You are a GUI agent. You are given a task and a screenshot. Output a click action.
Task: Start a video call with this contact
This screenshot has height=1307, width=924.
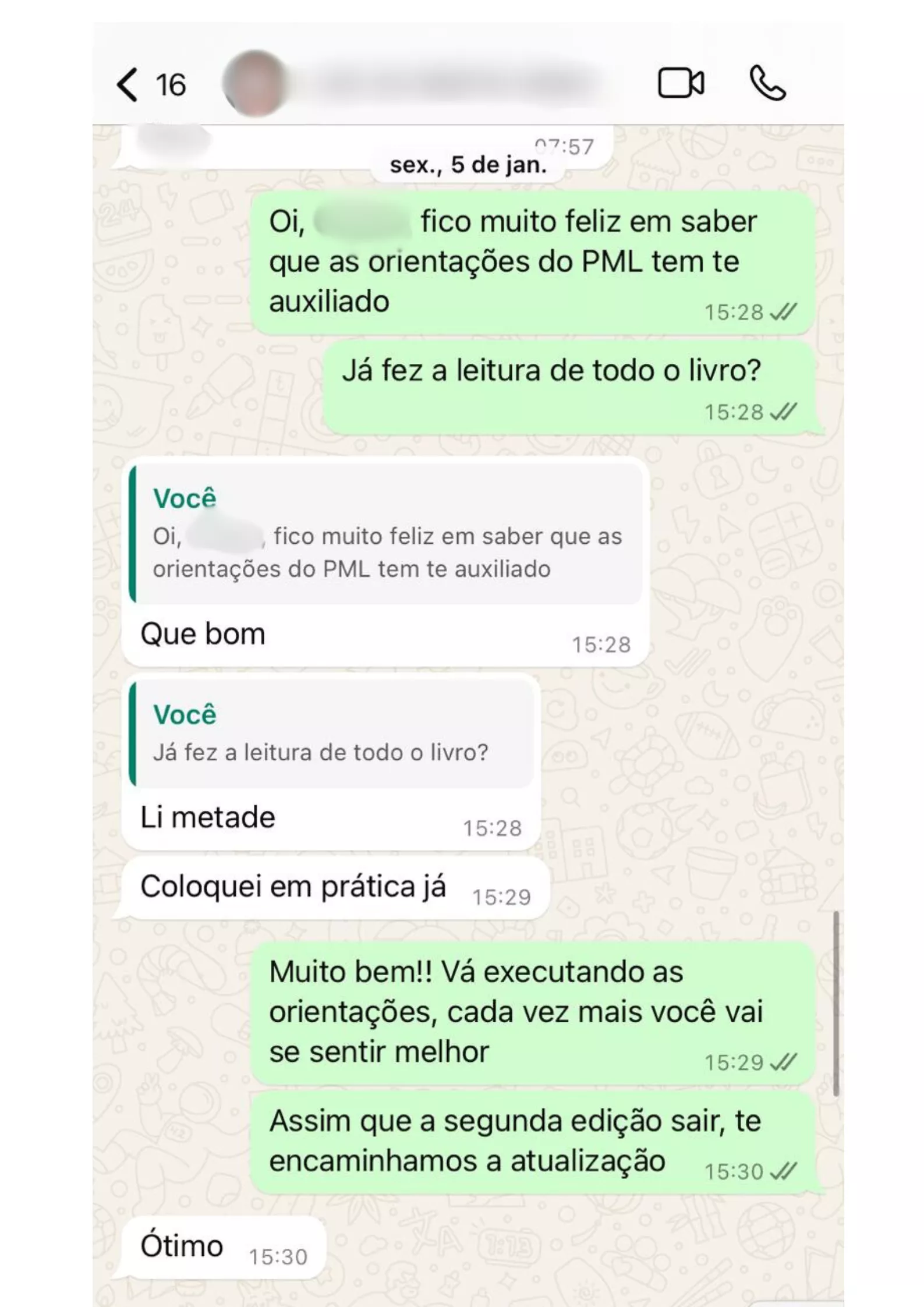click(681, 83)
